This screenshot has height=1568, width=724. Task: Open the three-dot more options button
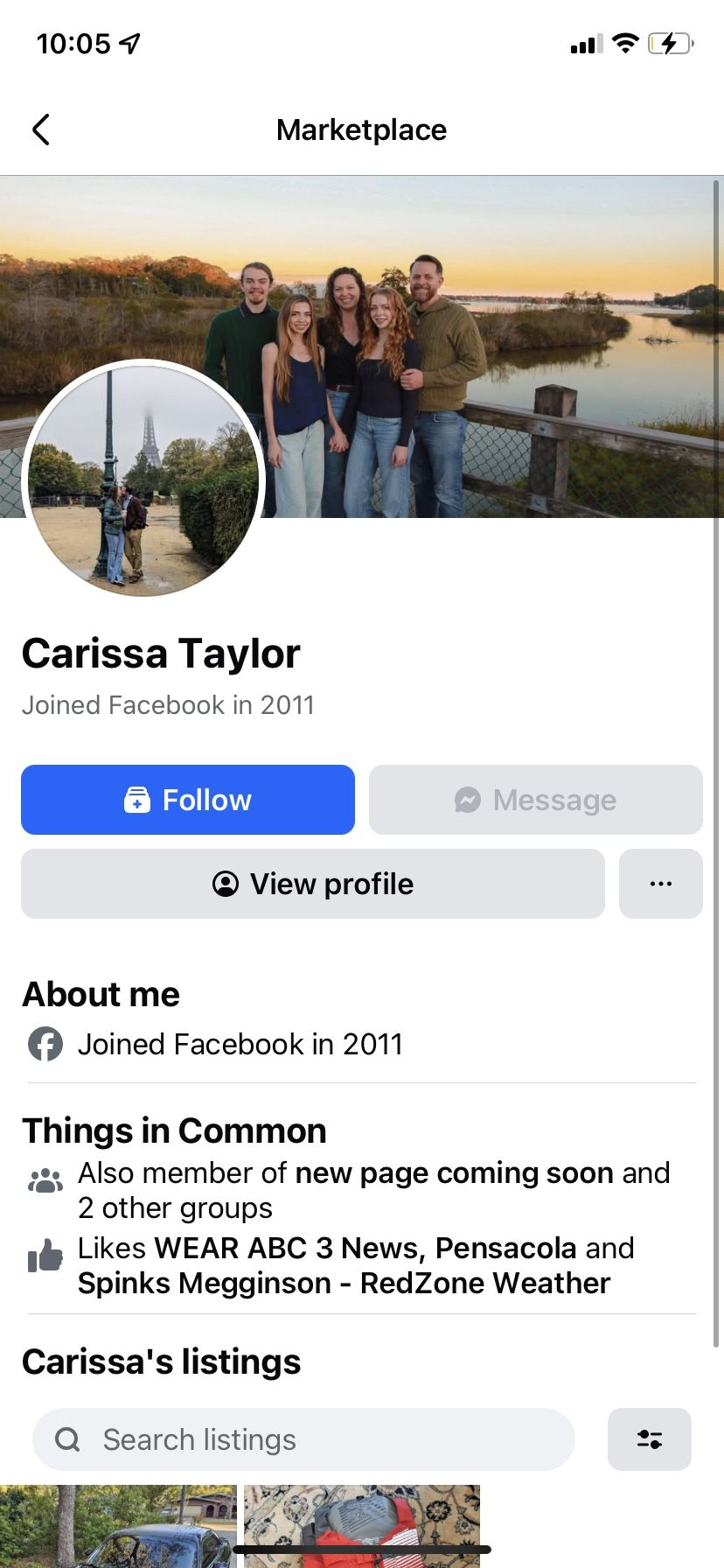tap(660, 884)
